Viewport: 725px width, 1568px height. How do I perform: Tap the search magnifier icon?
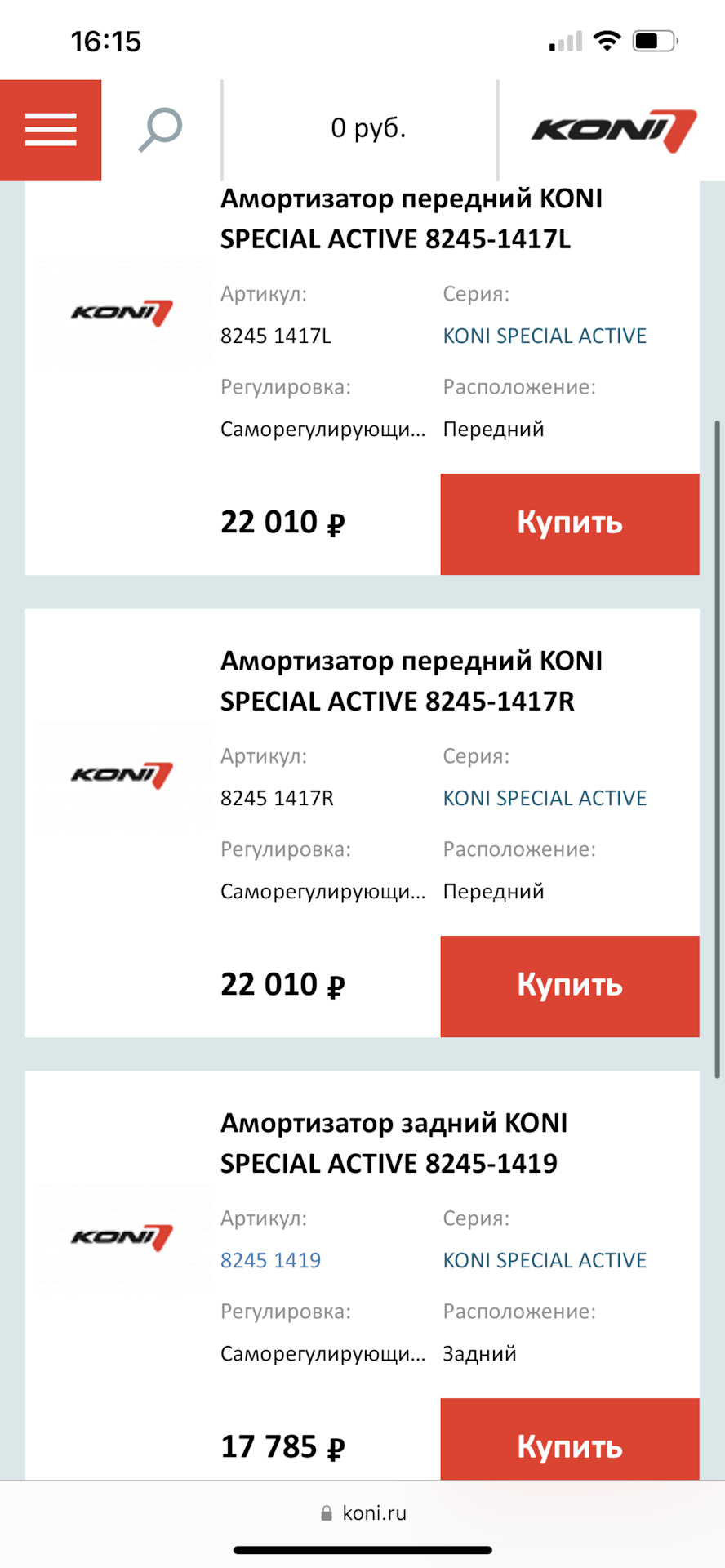(x=158, y=129)
